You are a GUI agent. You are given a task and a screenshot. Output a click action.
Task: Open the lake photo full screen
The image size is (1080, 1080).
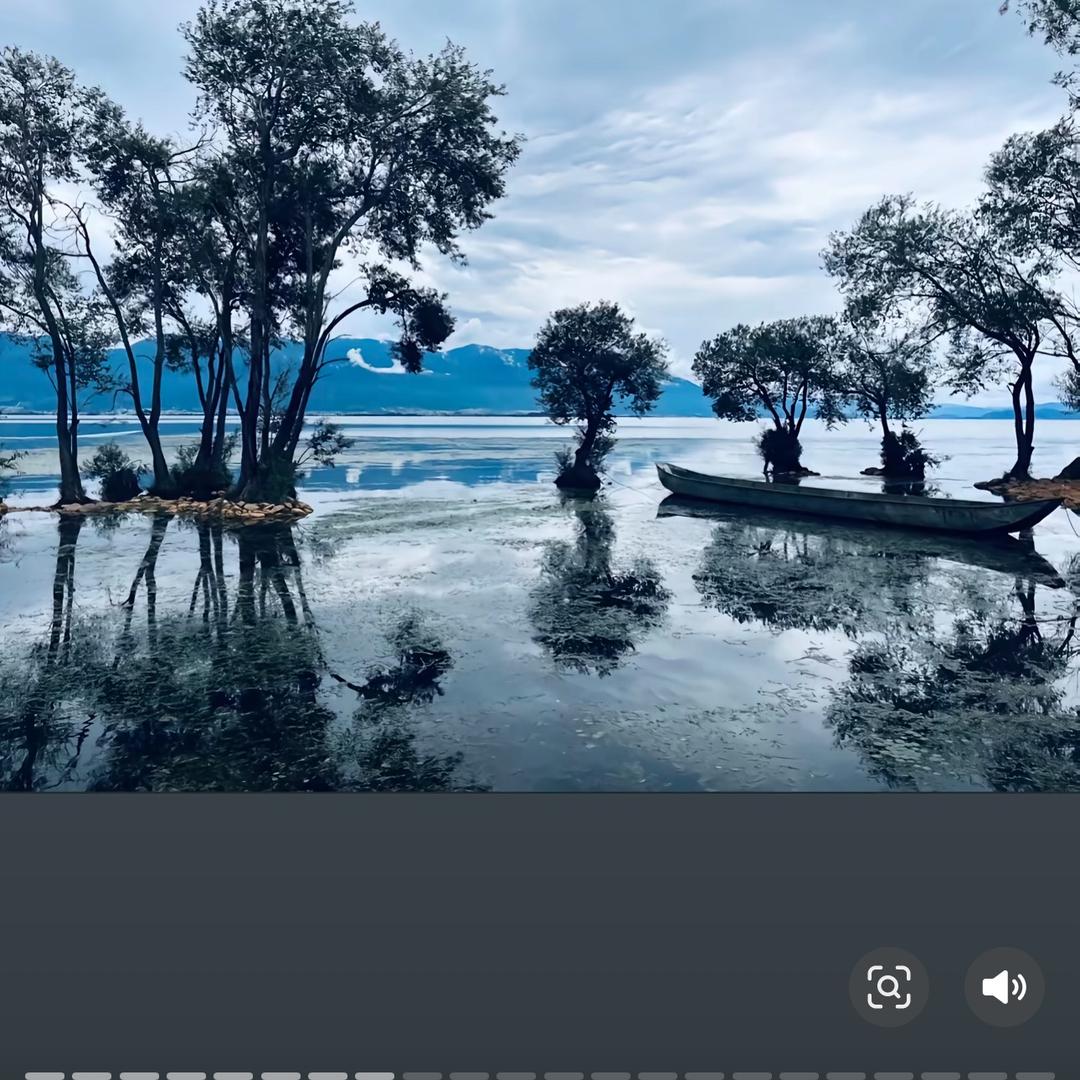coord(540,400)
